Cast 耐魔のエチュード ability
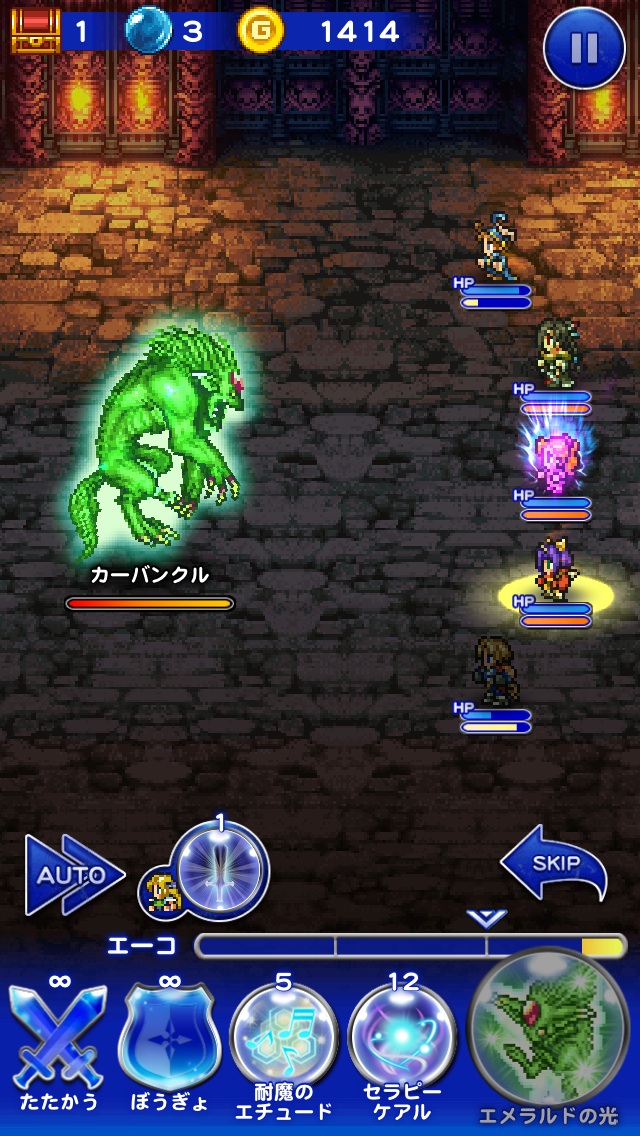 point(284,1040)
